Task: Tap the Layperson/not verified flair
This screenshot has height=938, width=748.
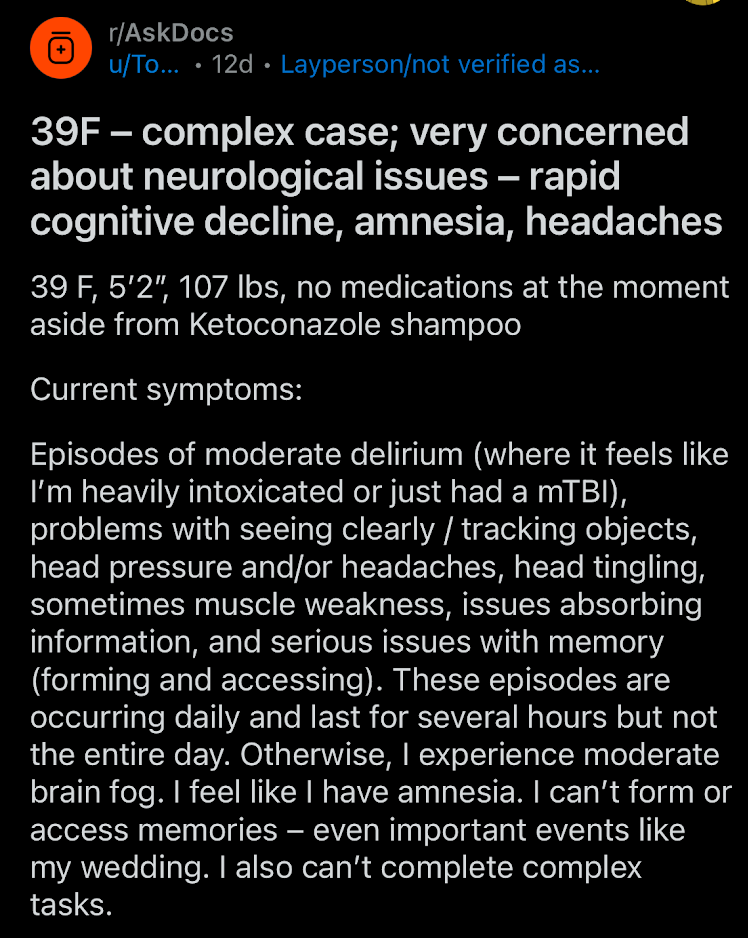Action: [440, 65]
